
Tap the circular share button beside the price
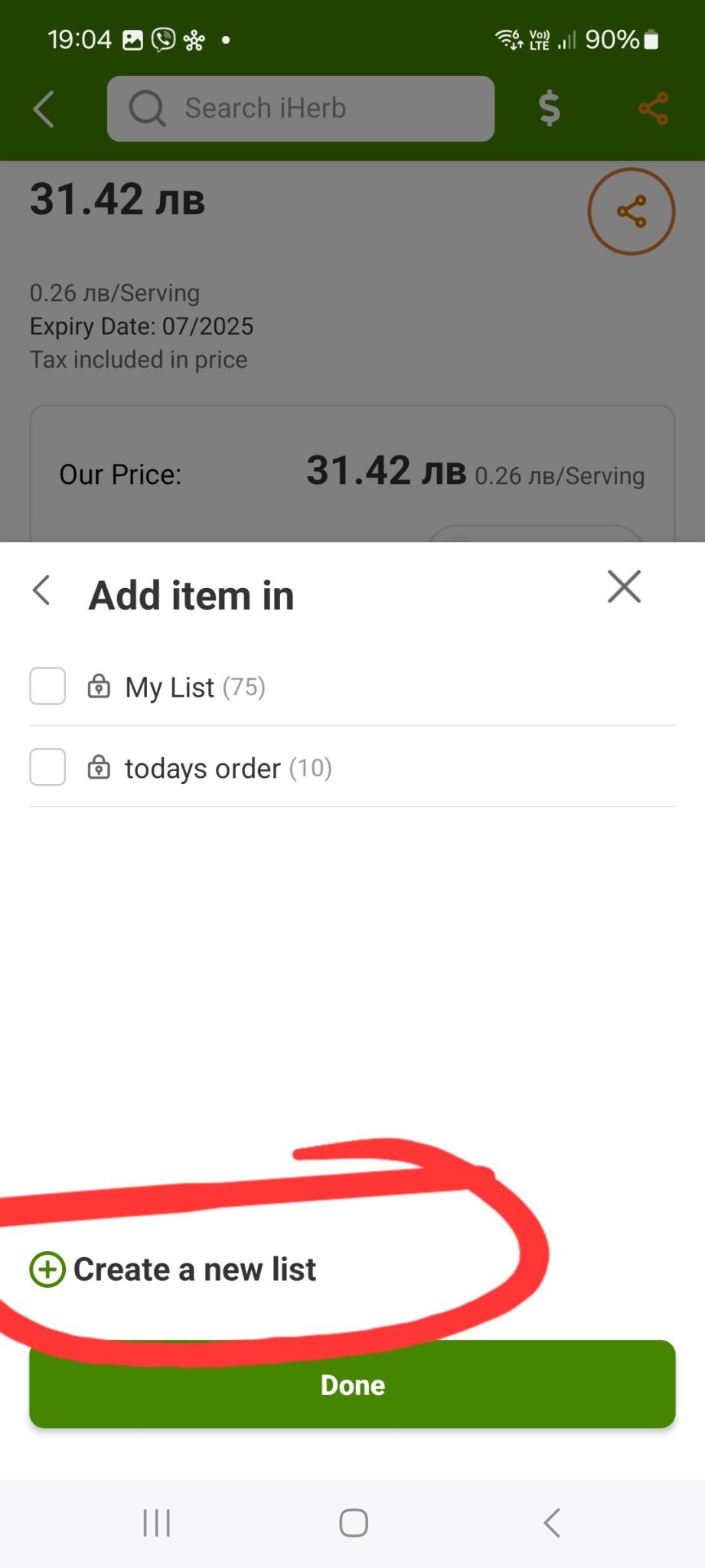tap(631, 211)
